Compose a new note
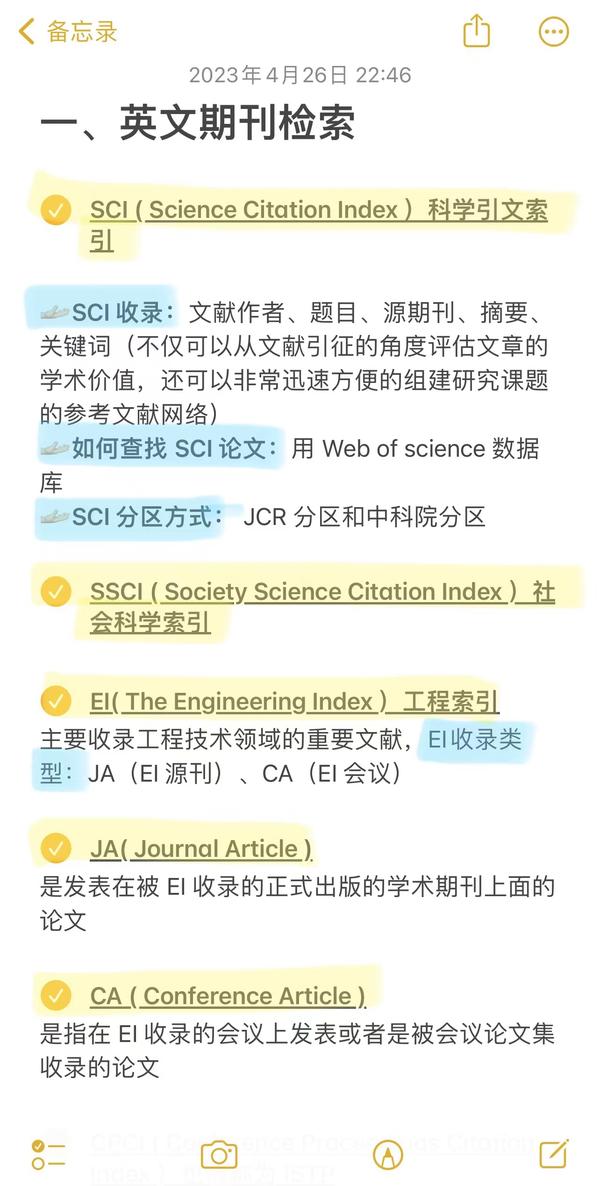Image resolution: width=600 pixels, height=1186 pixels. [554, 1154]
